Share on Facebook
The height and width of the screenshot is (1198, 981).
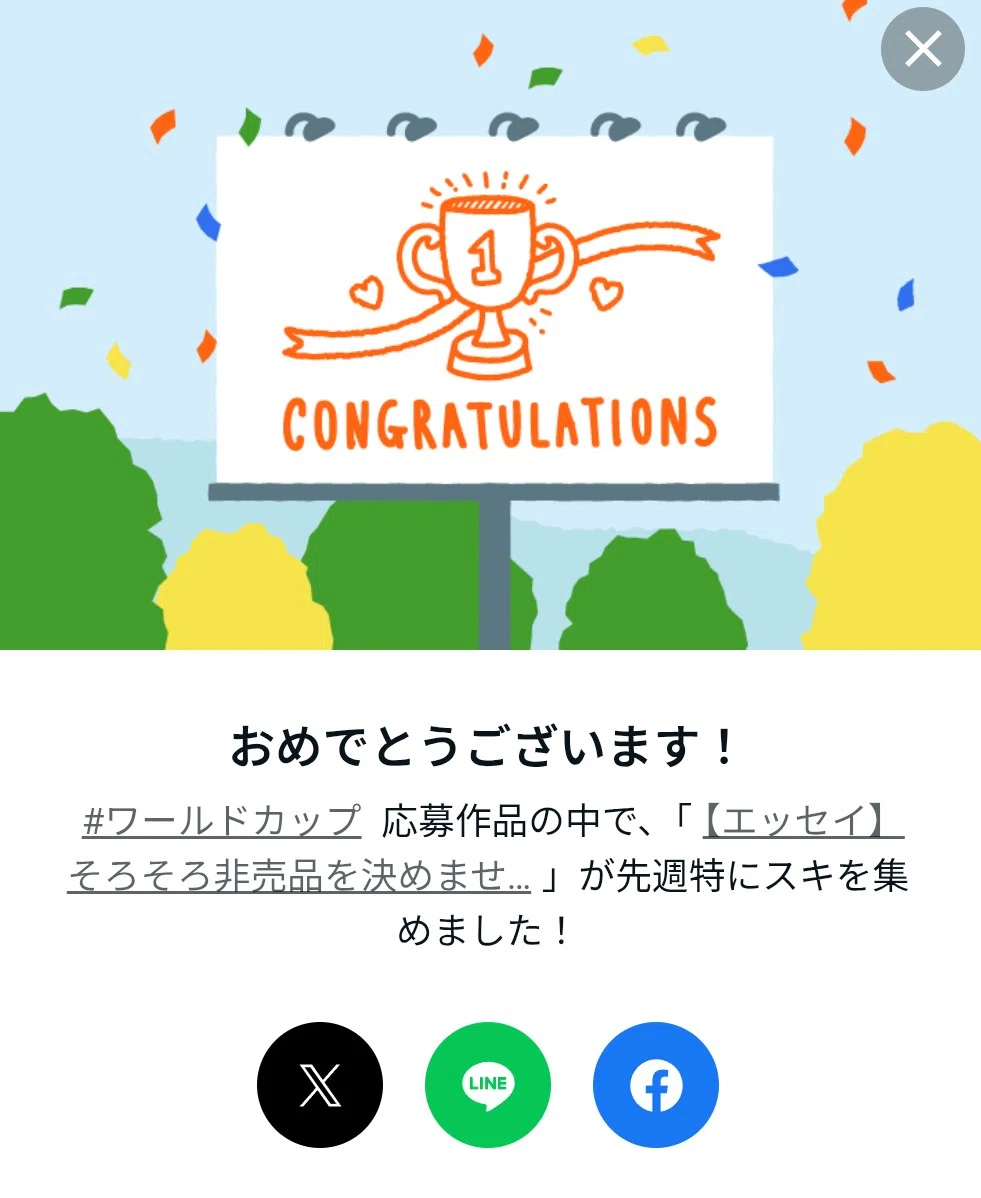656,1084
